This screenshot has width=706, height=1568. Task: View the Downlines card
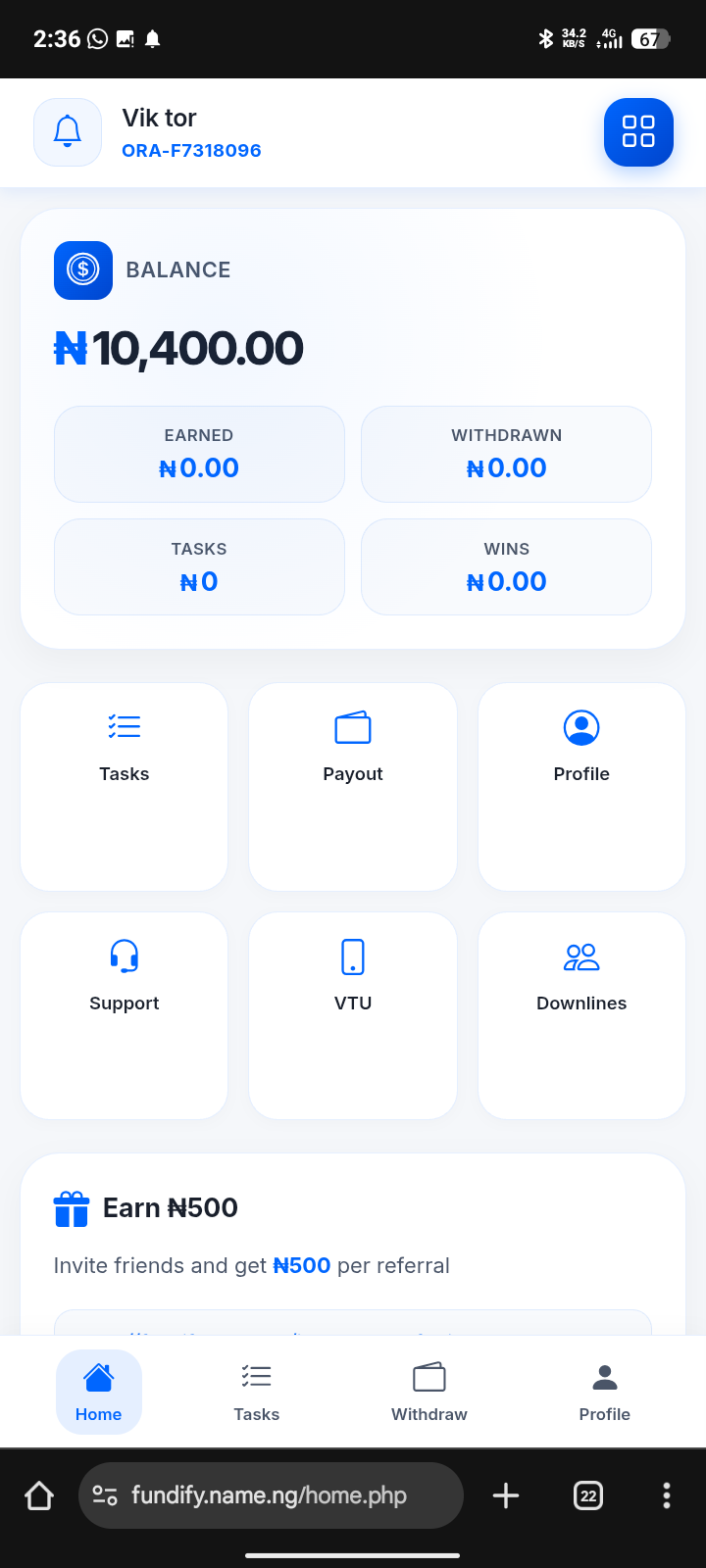coord(581,1015)
